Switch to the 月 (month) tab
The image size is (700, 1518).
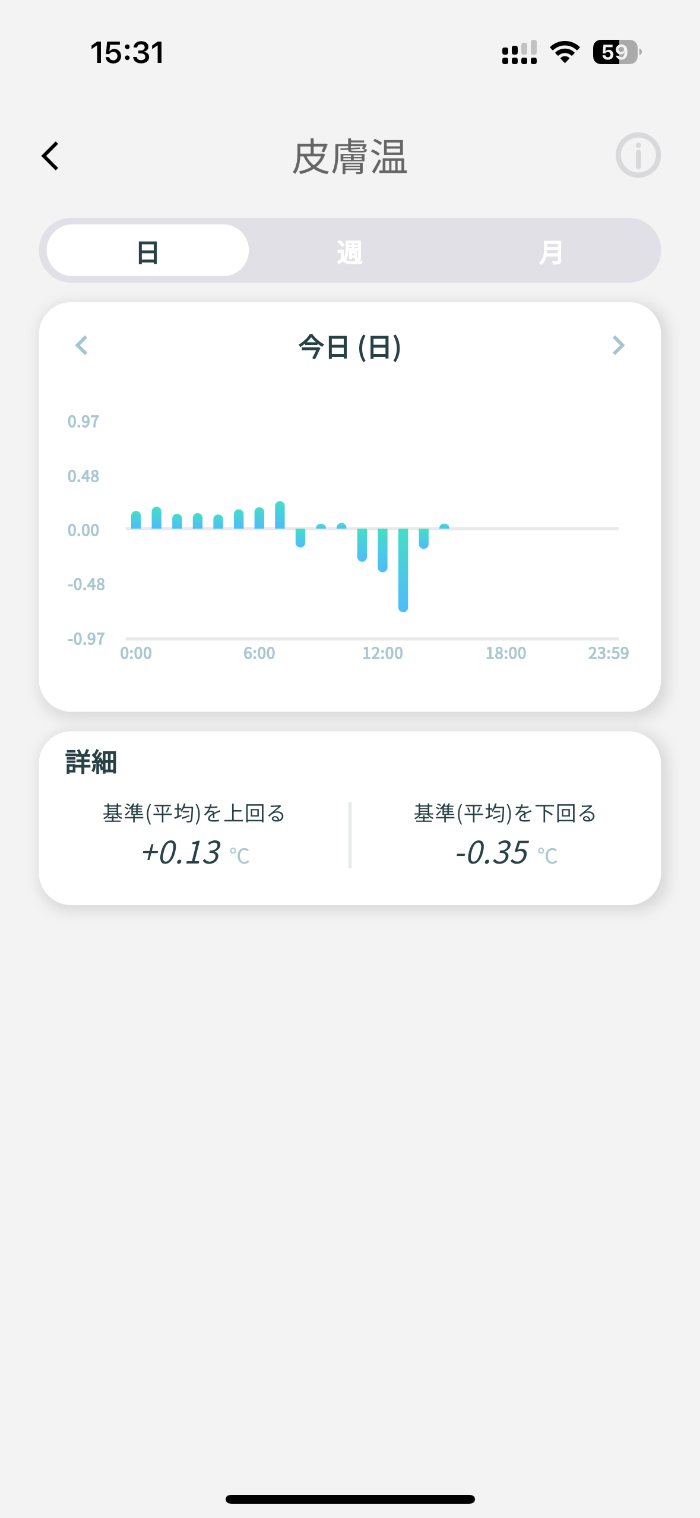pyautogui.click(x=551, y=251)
